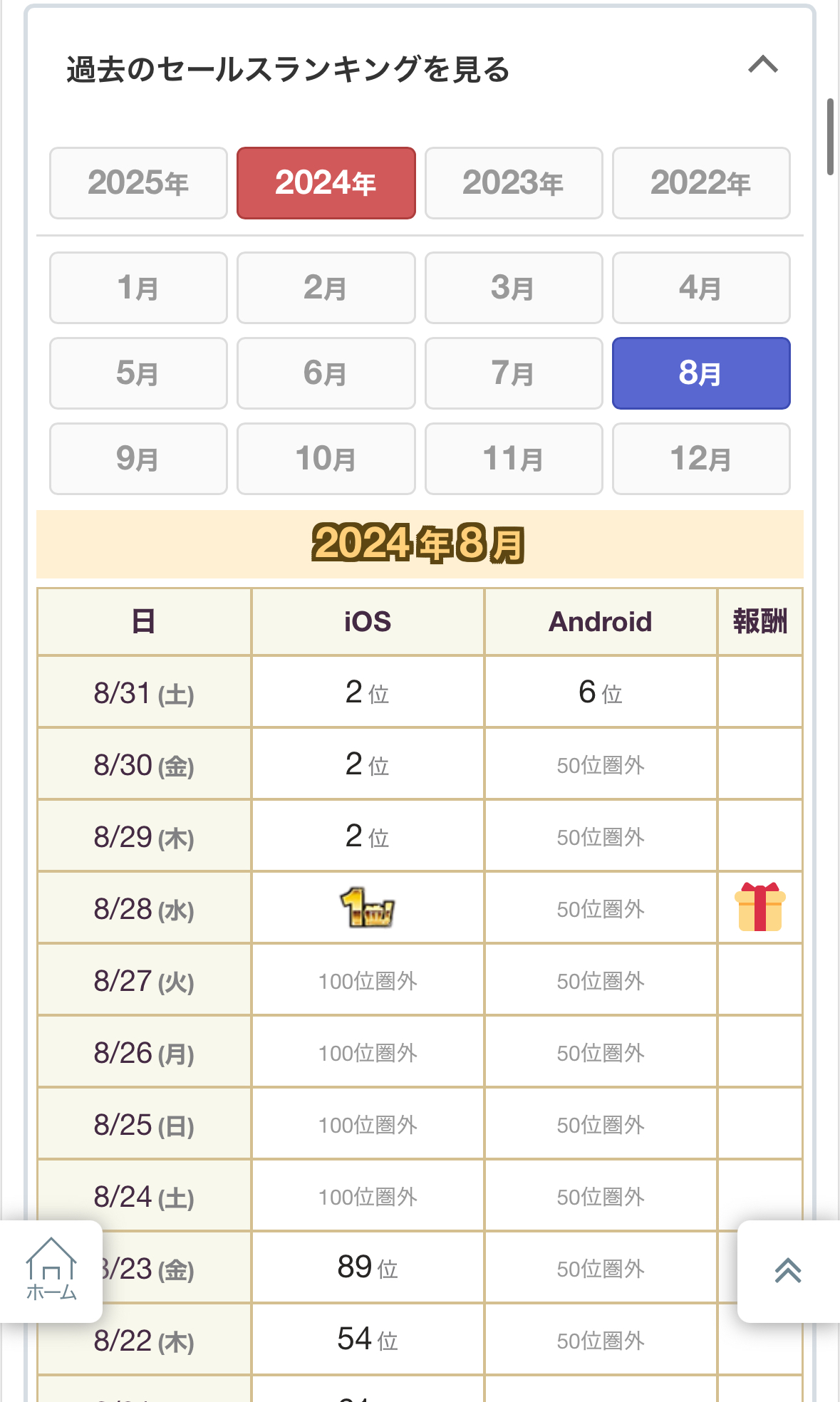The image size is (840, 1402).
Task: Select the 7月 month button
Action: [x=513, y=373]
